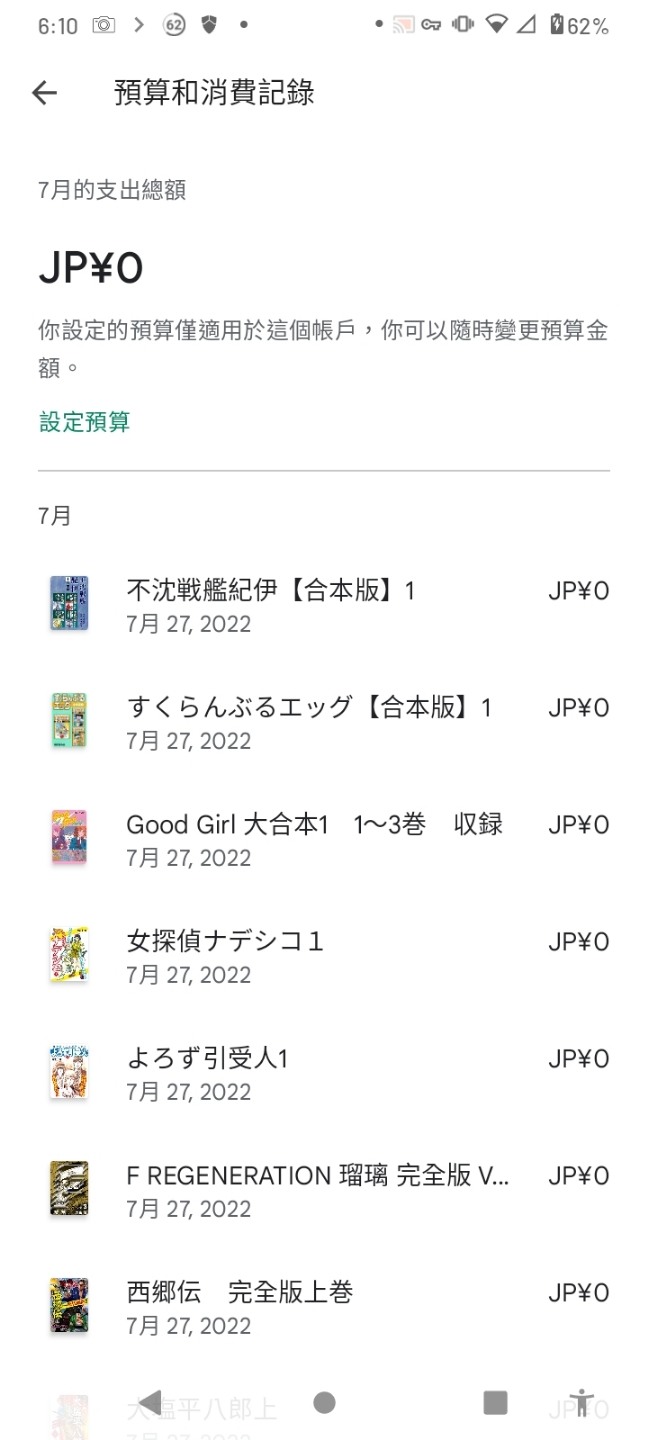This screenshot has width=648, height=1440.
Task: Select 西郷伝 完全版上巻 record
Action: point(324,1308)
